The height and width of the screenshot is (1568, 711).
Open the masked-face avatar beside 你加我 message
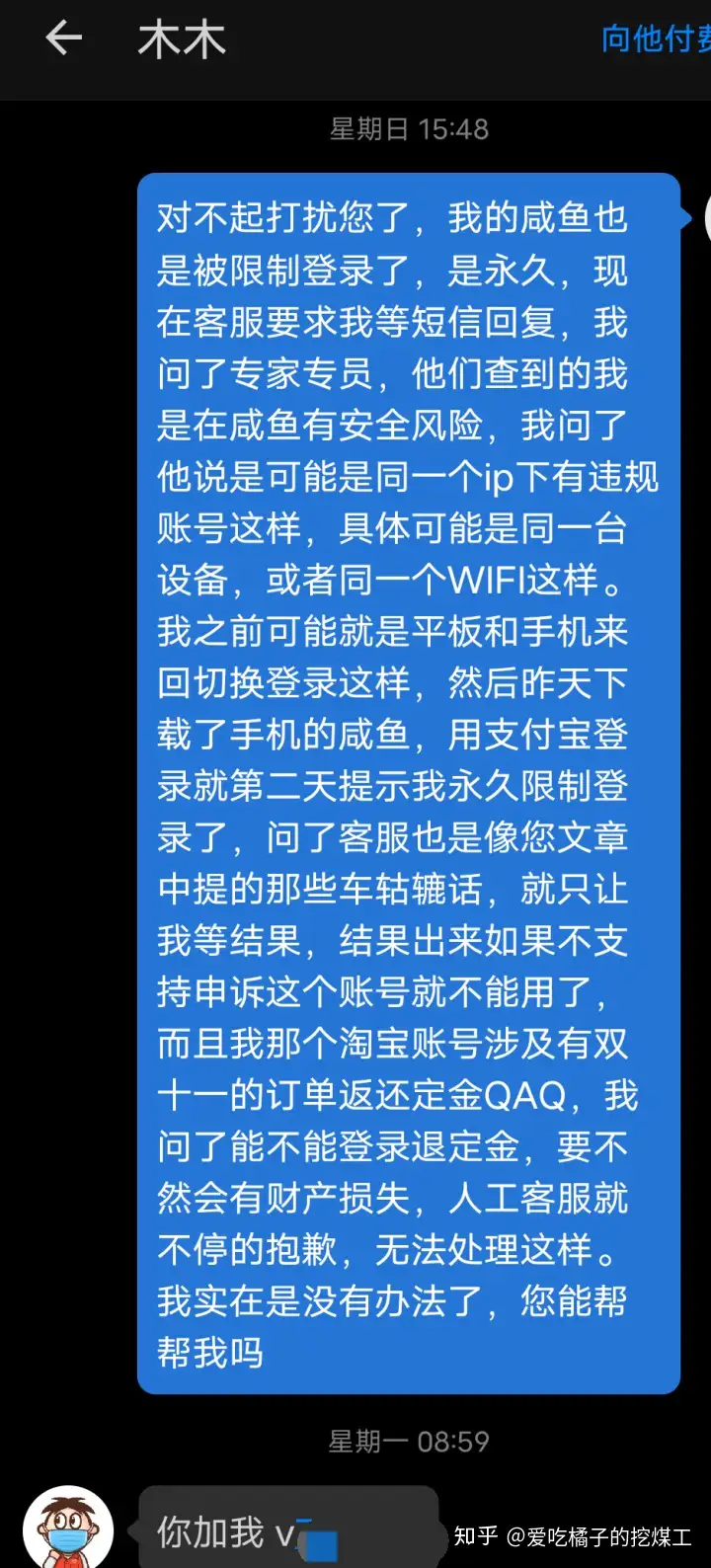(67, 1527)
